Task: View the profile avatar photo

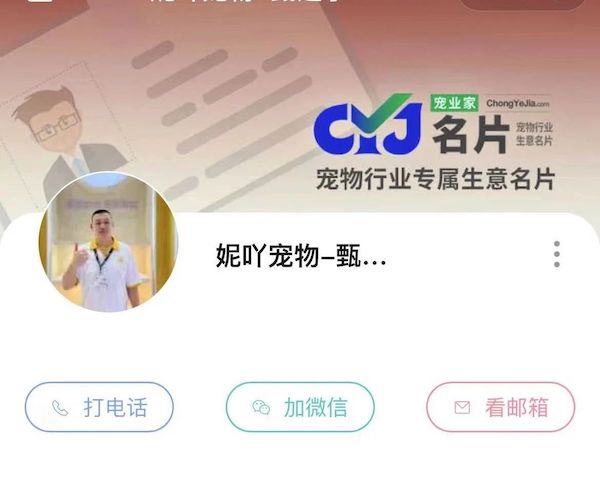Action: point(108,243)
